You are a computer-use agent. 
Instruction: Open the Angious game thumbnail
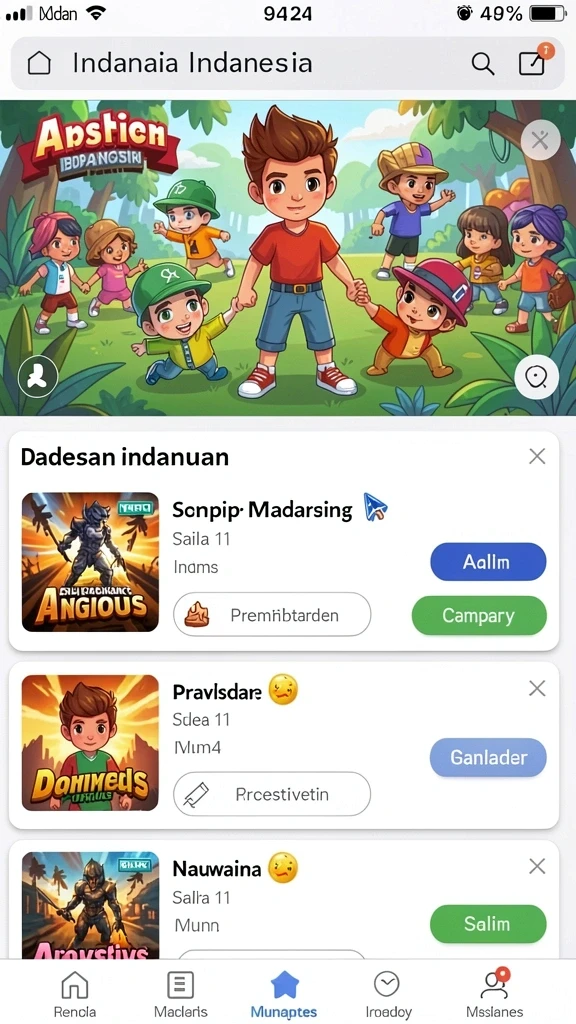point(90,562)
